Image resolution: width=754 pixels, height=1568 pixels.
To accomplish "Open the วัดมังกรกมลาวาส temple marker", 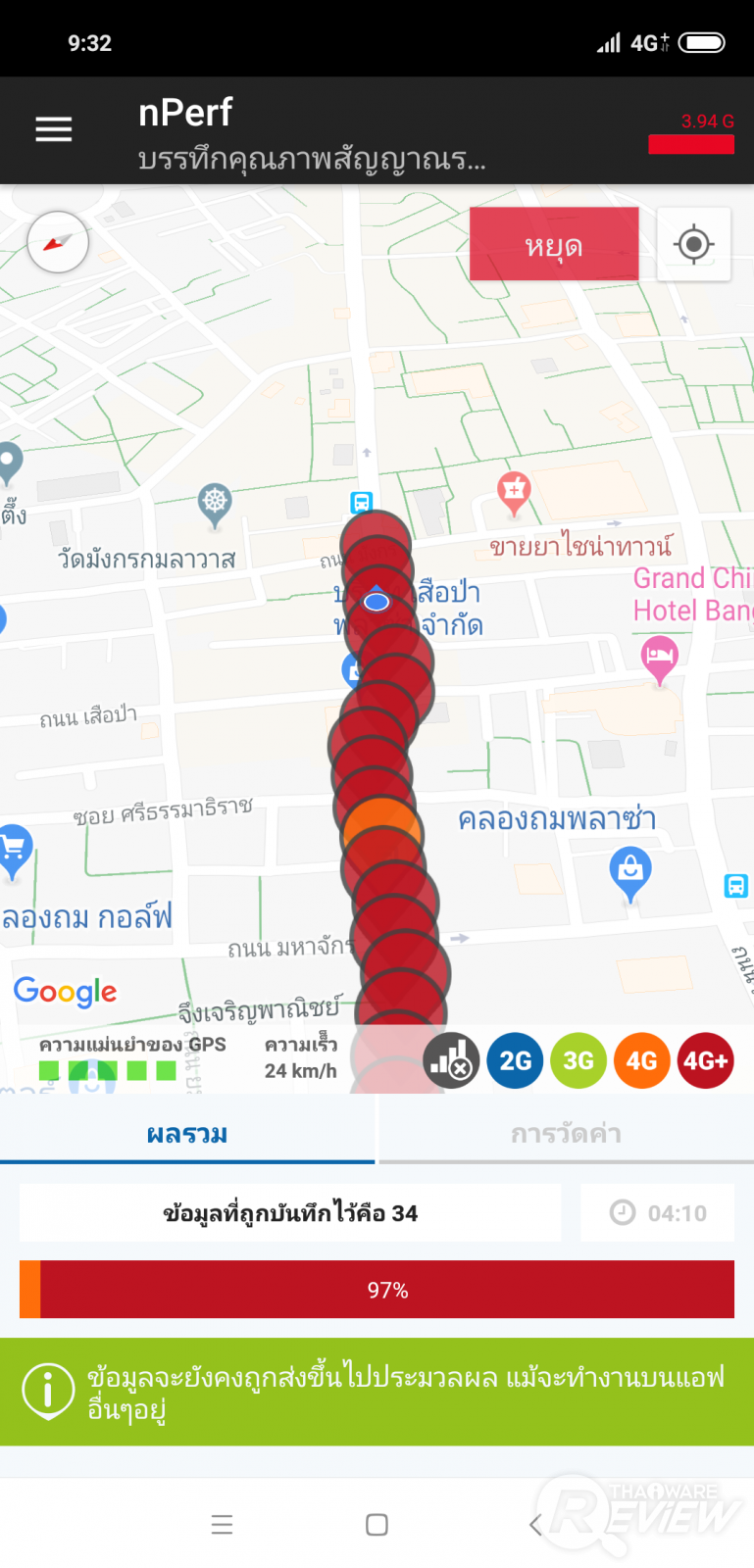I will (215, 503).
